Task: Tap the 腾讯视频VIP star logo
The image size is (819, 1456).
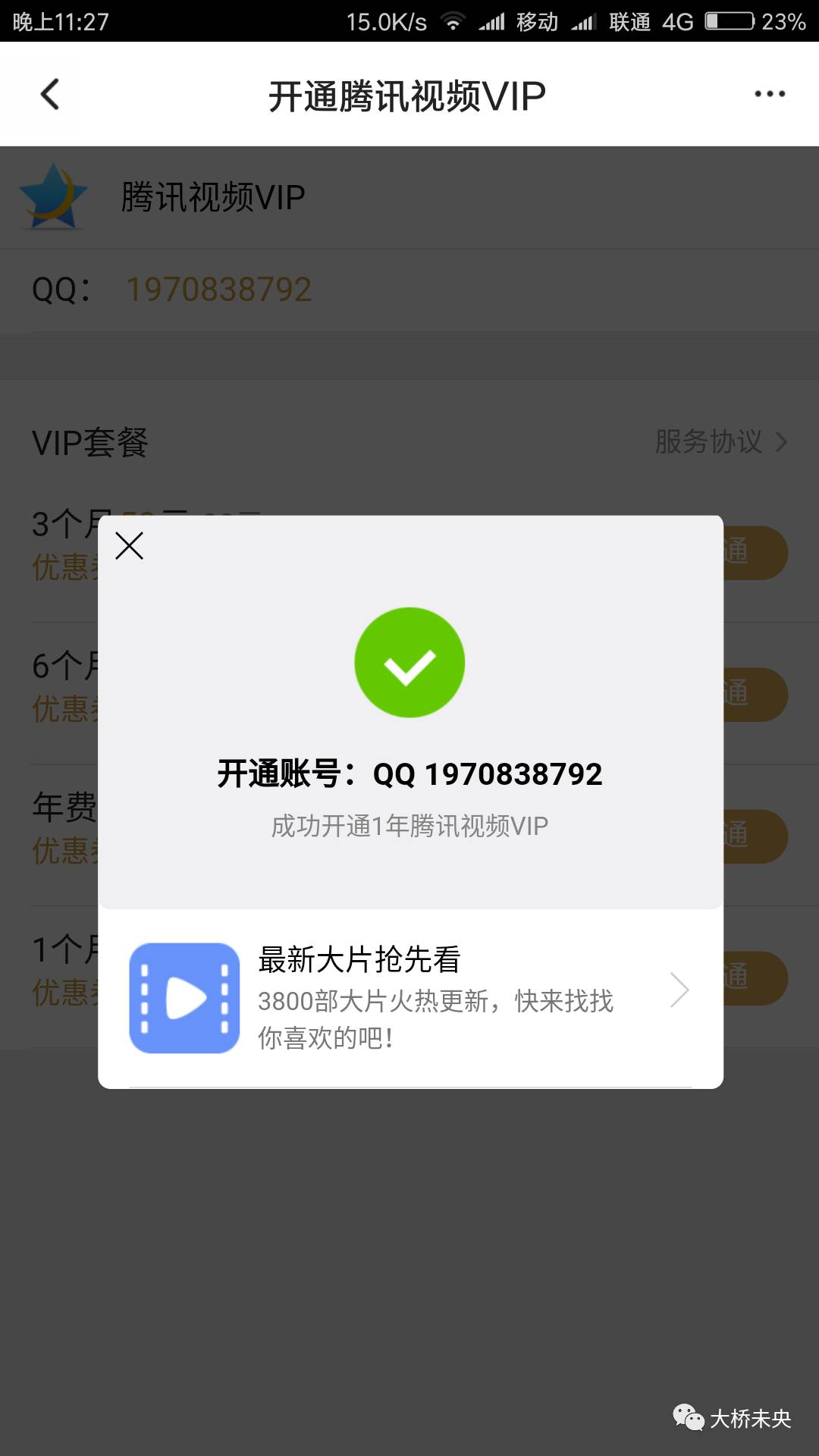Action: point(51,197)
